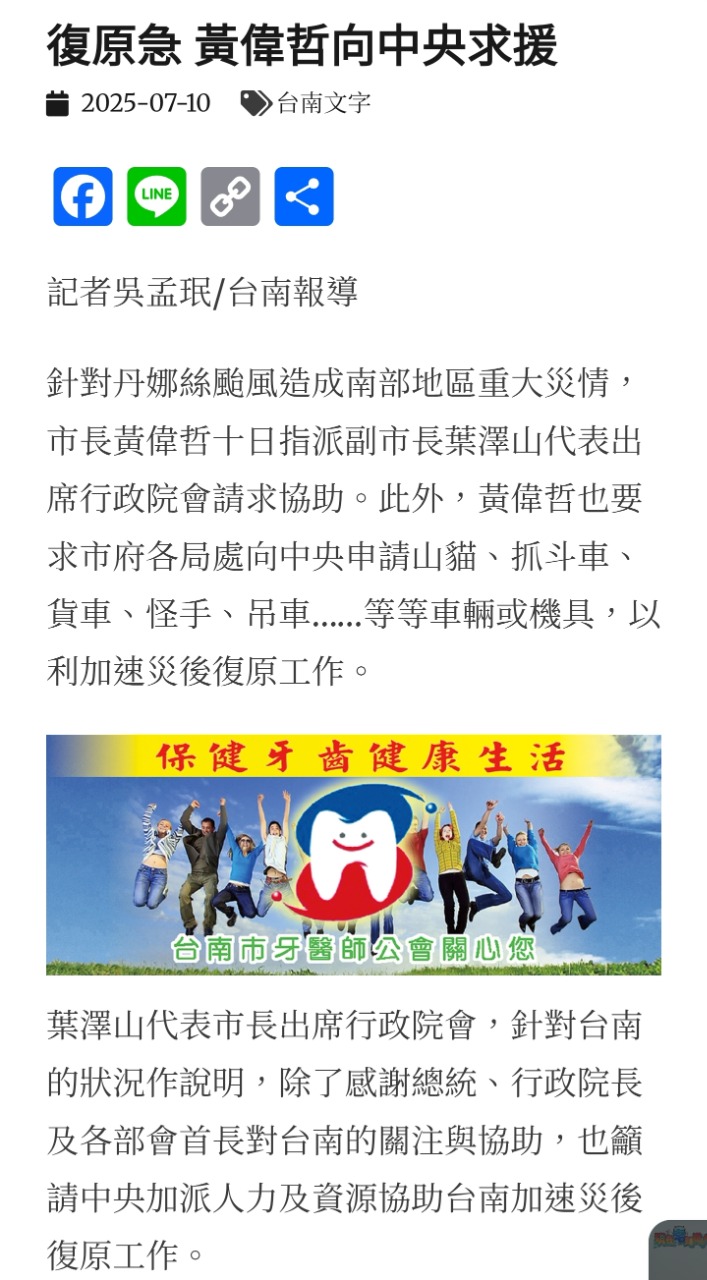The width and height of the screenshot is (707, 1280).
Task: Share article via LINE
Action: tap(157, 197)
